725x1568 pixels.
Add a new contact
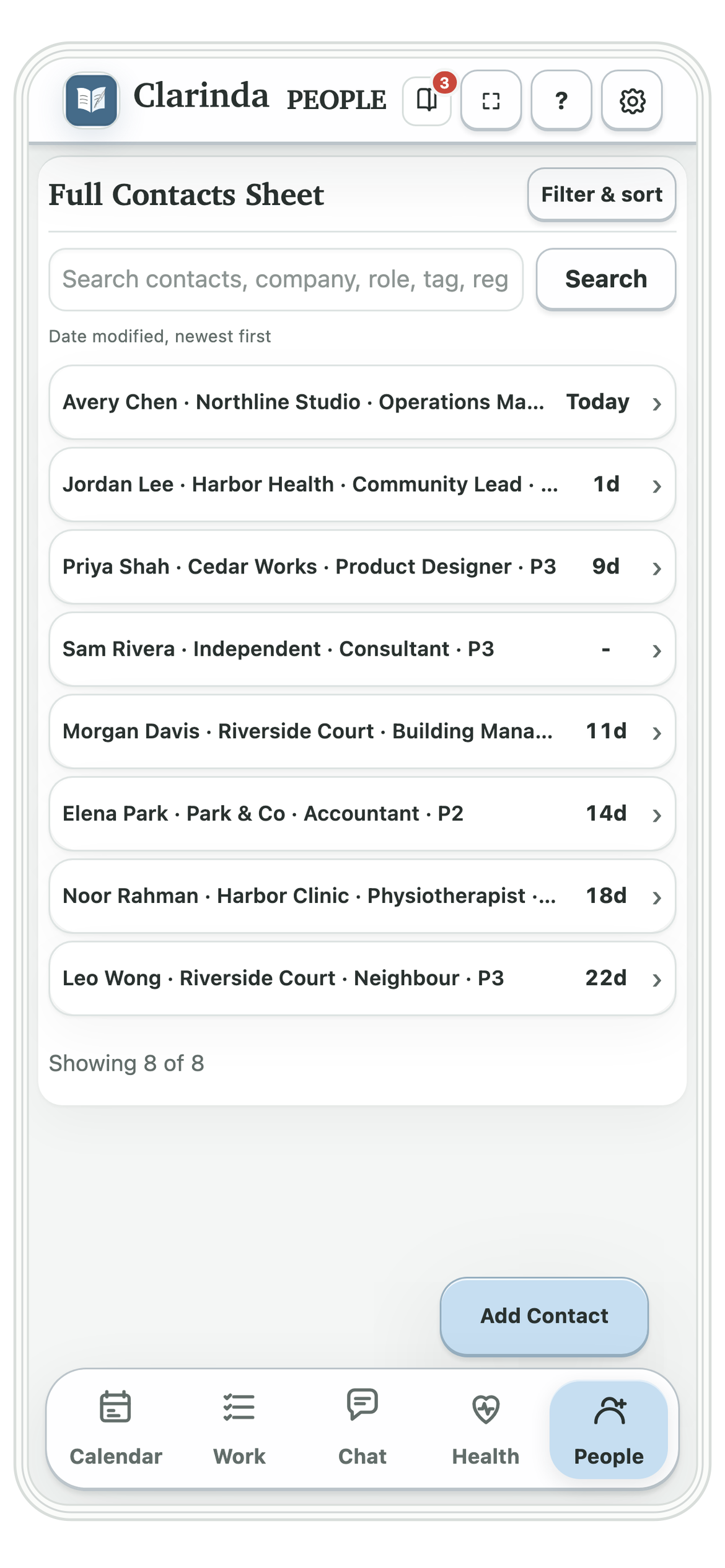click(544, 1316)
